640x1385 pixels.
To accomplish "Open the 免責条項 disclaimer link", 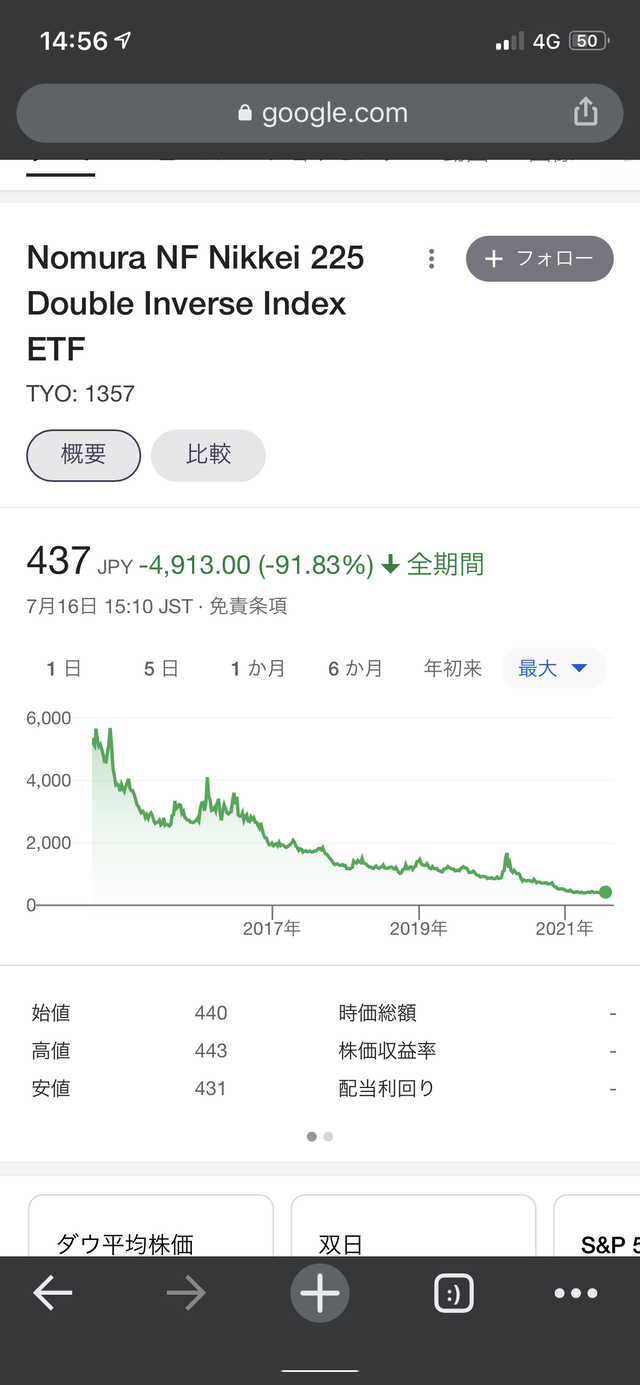I will point(248,607).
